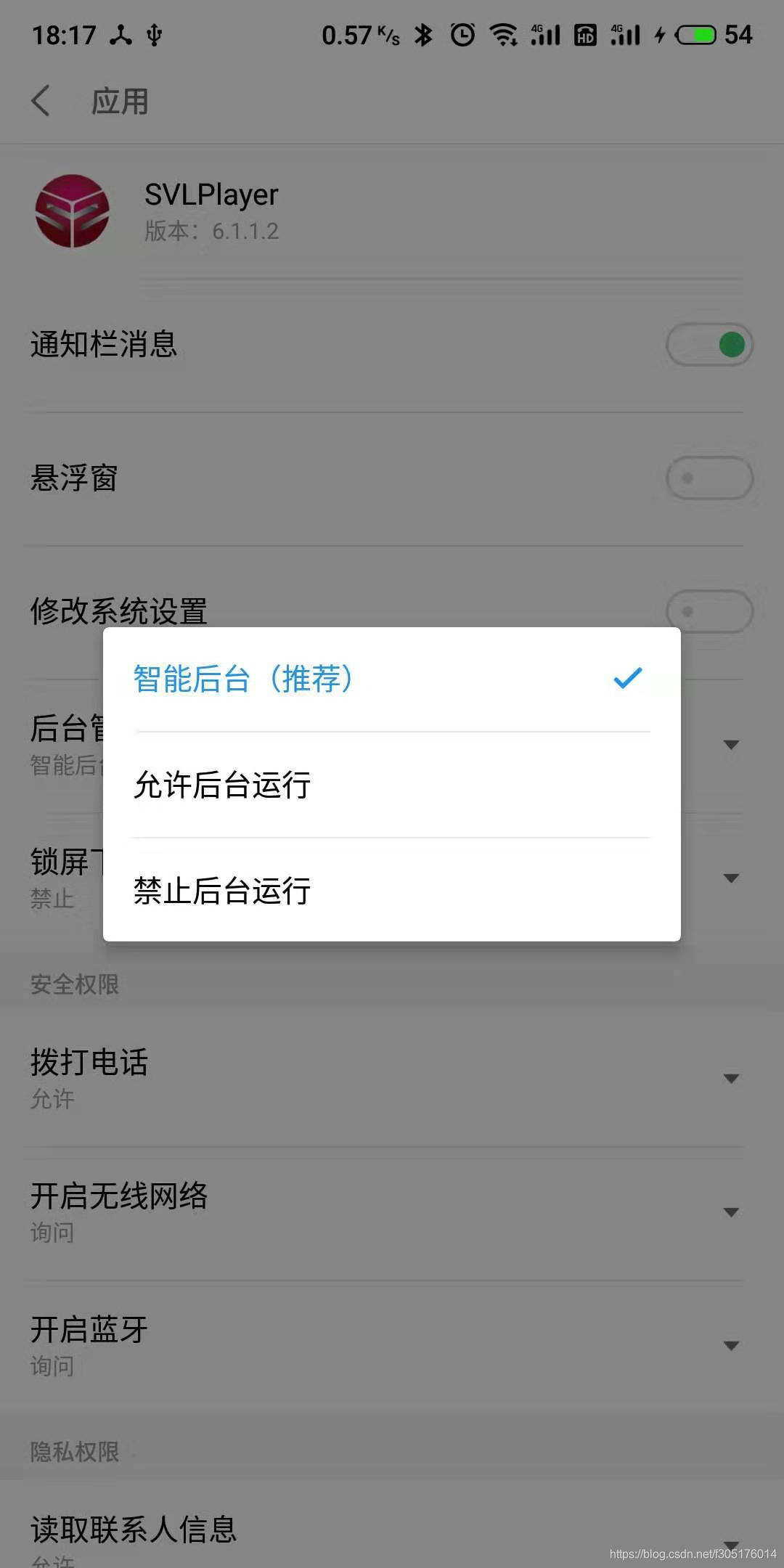Toggle the 通知栏消息 switch
784x1568 pixels.
(x=709, y=345)
